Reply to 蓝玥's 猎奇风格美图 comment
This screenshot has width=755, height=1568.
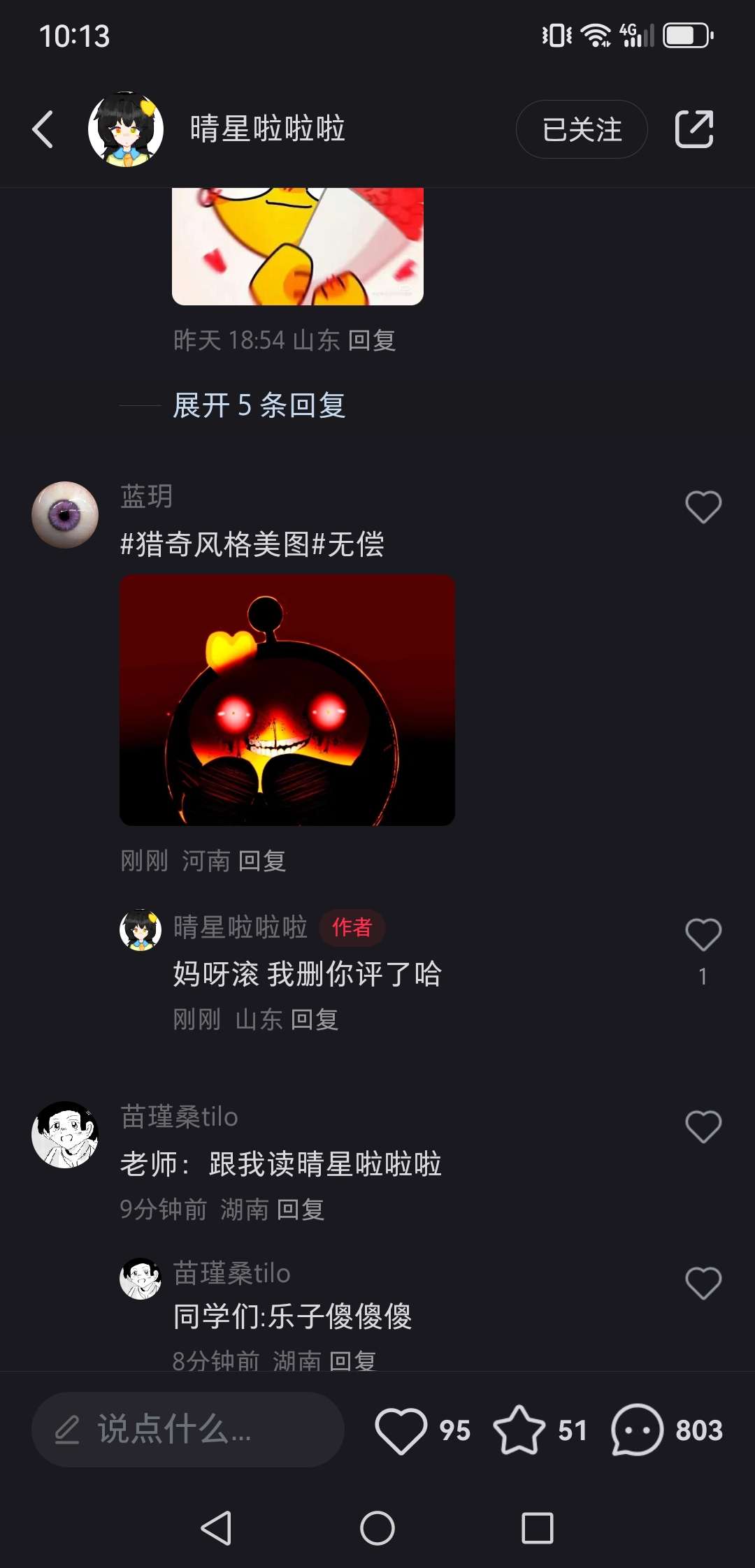pyautogui.click(x=262, y=861)
